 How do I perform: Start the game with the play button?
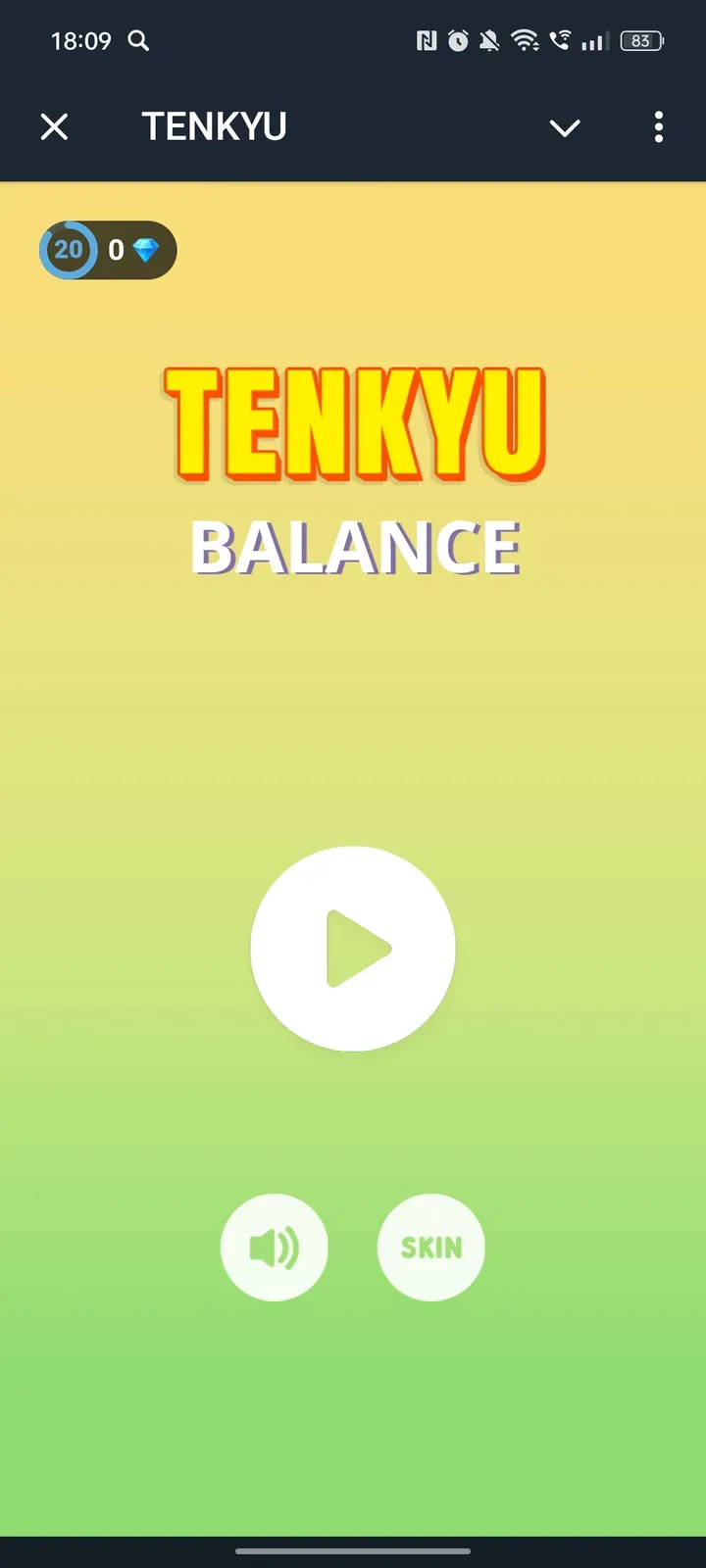click(353, 949)
